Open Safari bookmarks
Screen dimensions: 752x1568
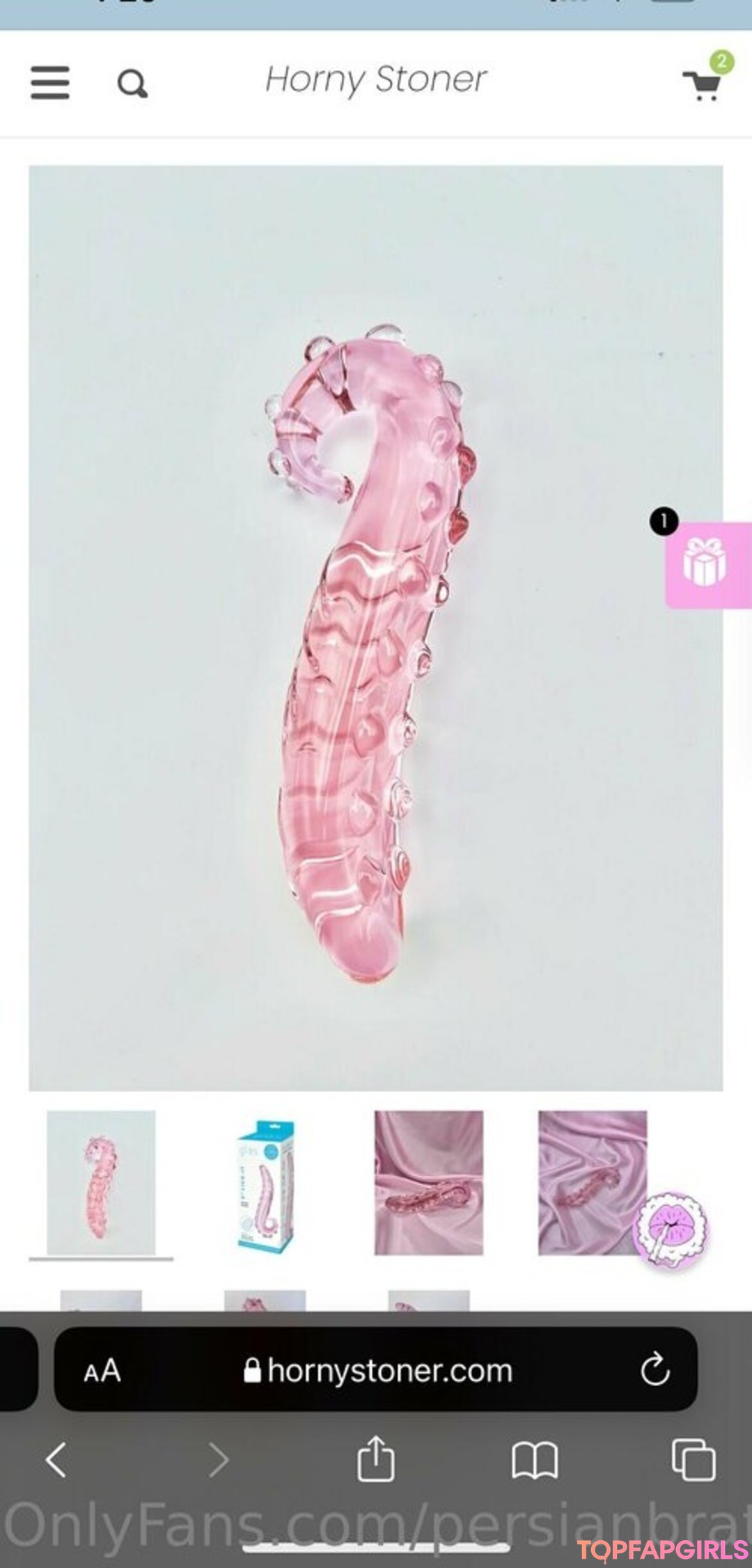[x=534, y=1459]
